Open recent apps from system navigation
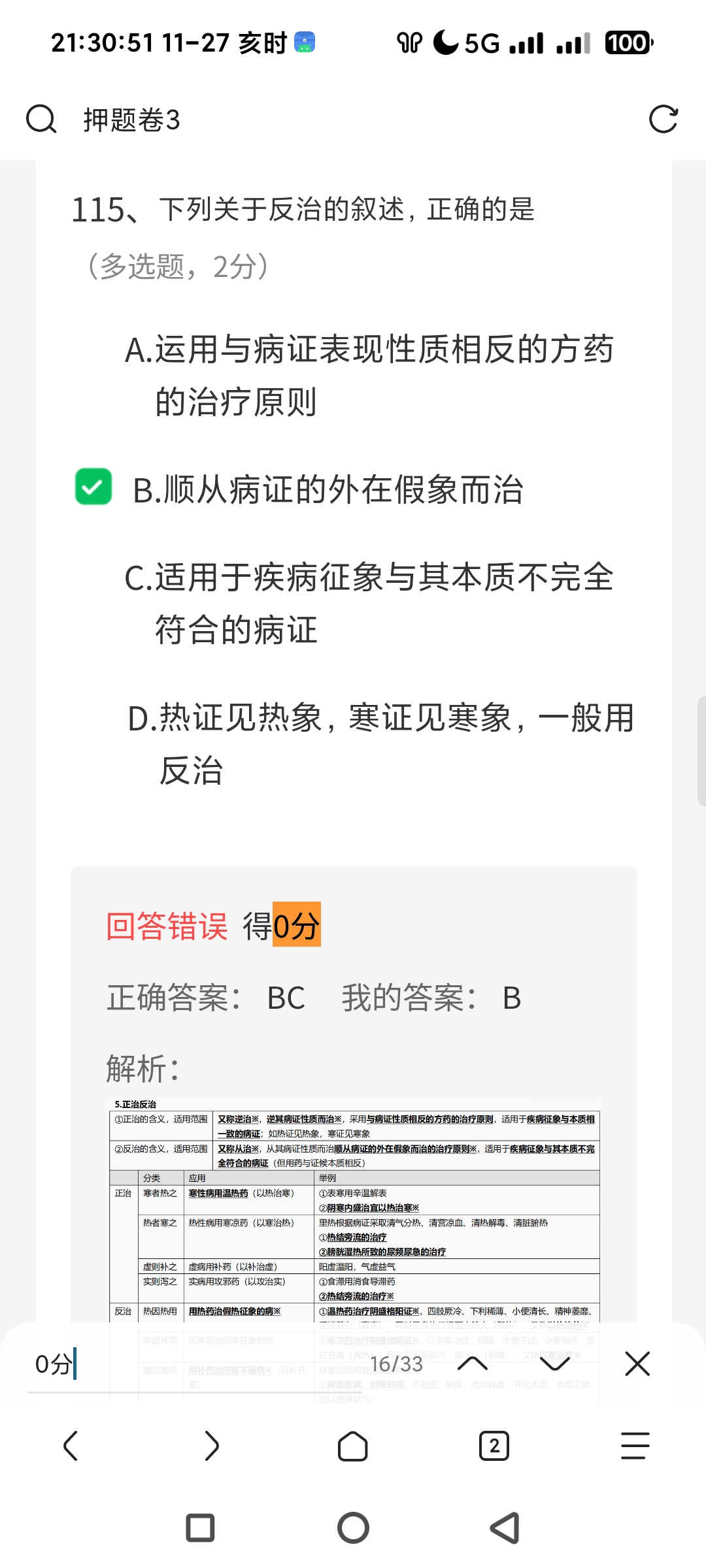This screenshot has height=1568, width=706. [x=201, y=1528]
